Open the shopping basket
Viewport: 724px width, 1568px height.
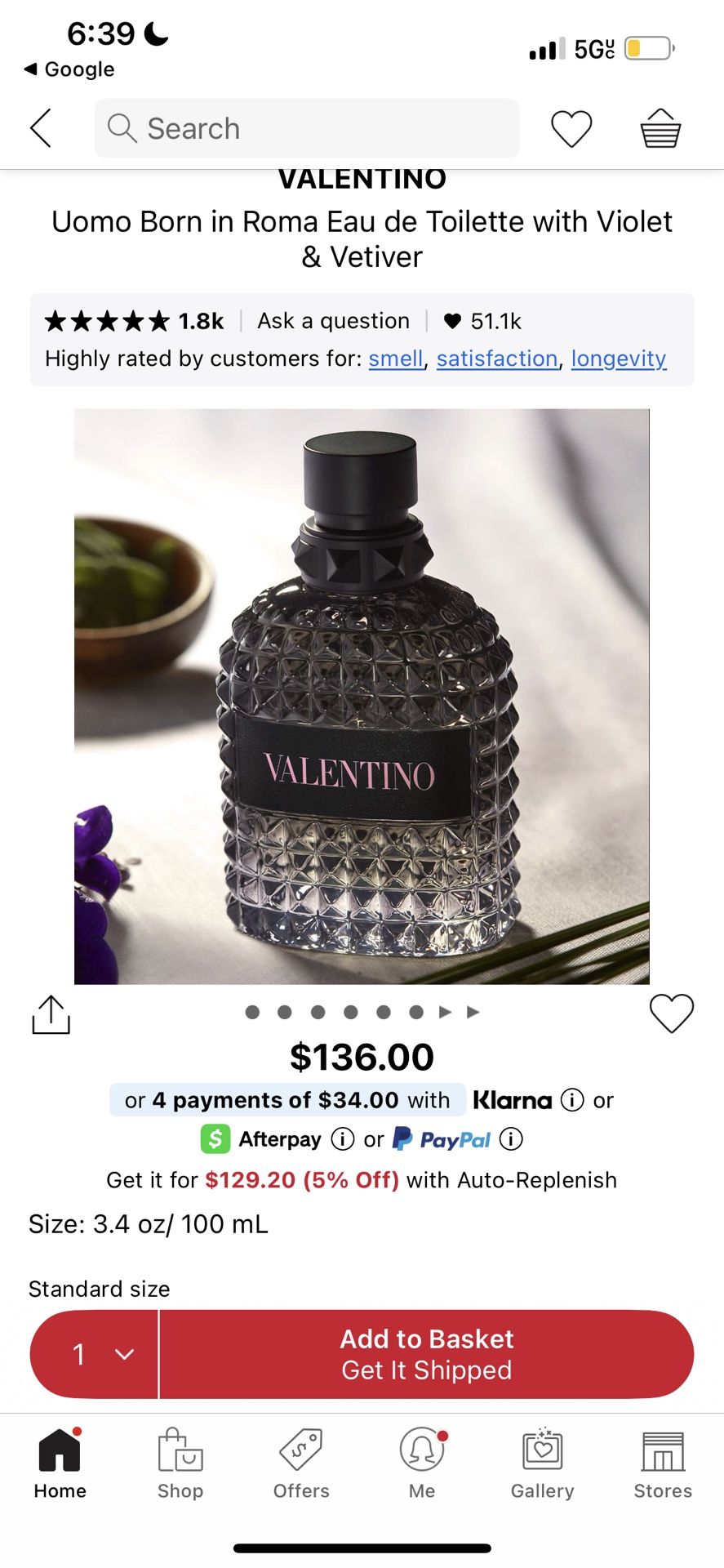point(660,129)
